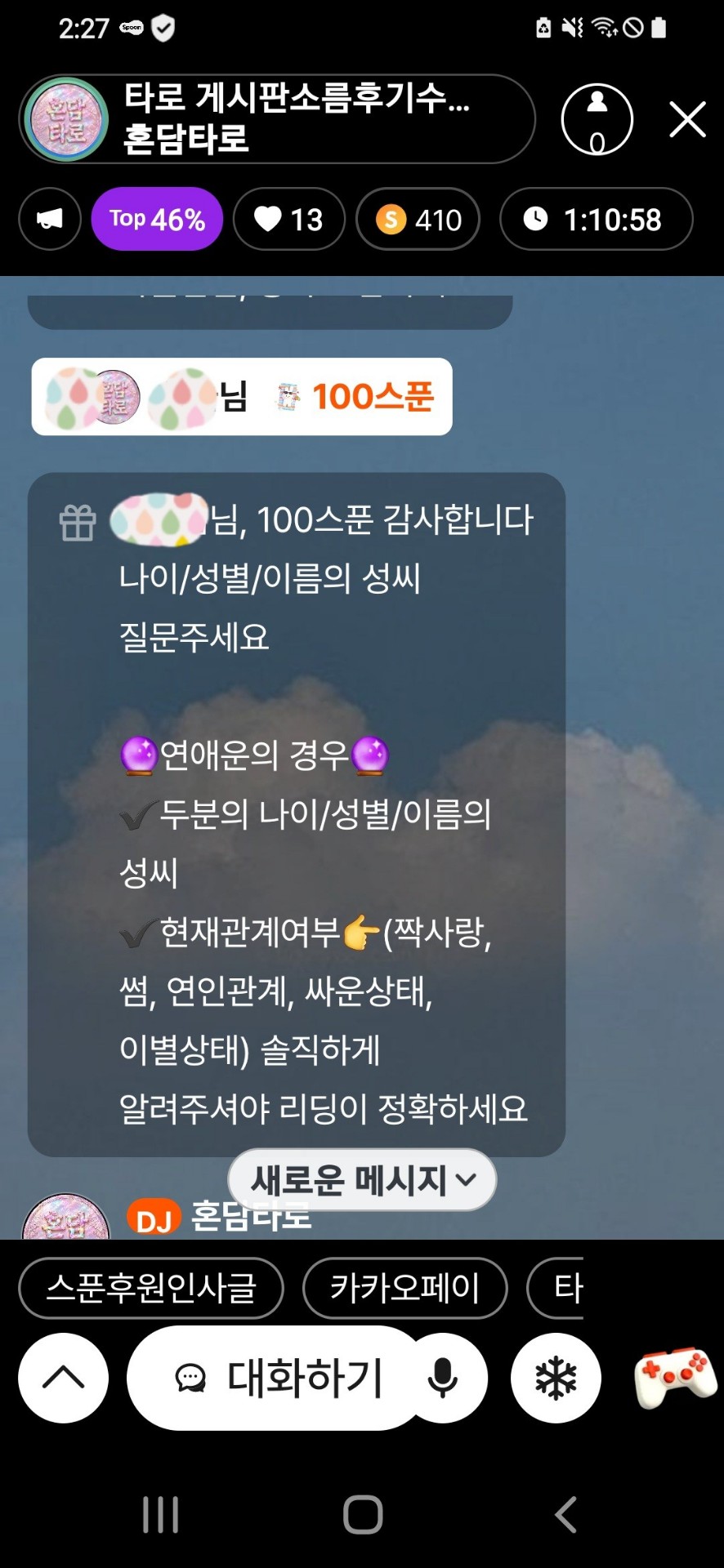Open the 혼담타로 broadcast title header

point(277,119)
